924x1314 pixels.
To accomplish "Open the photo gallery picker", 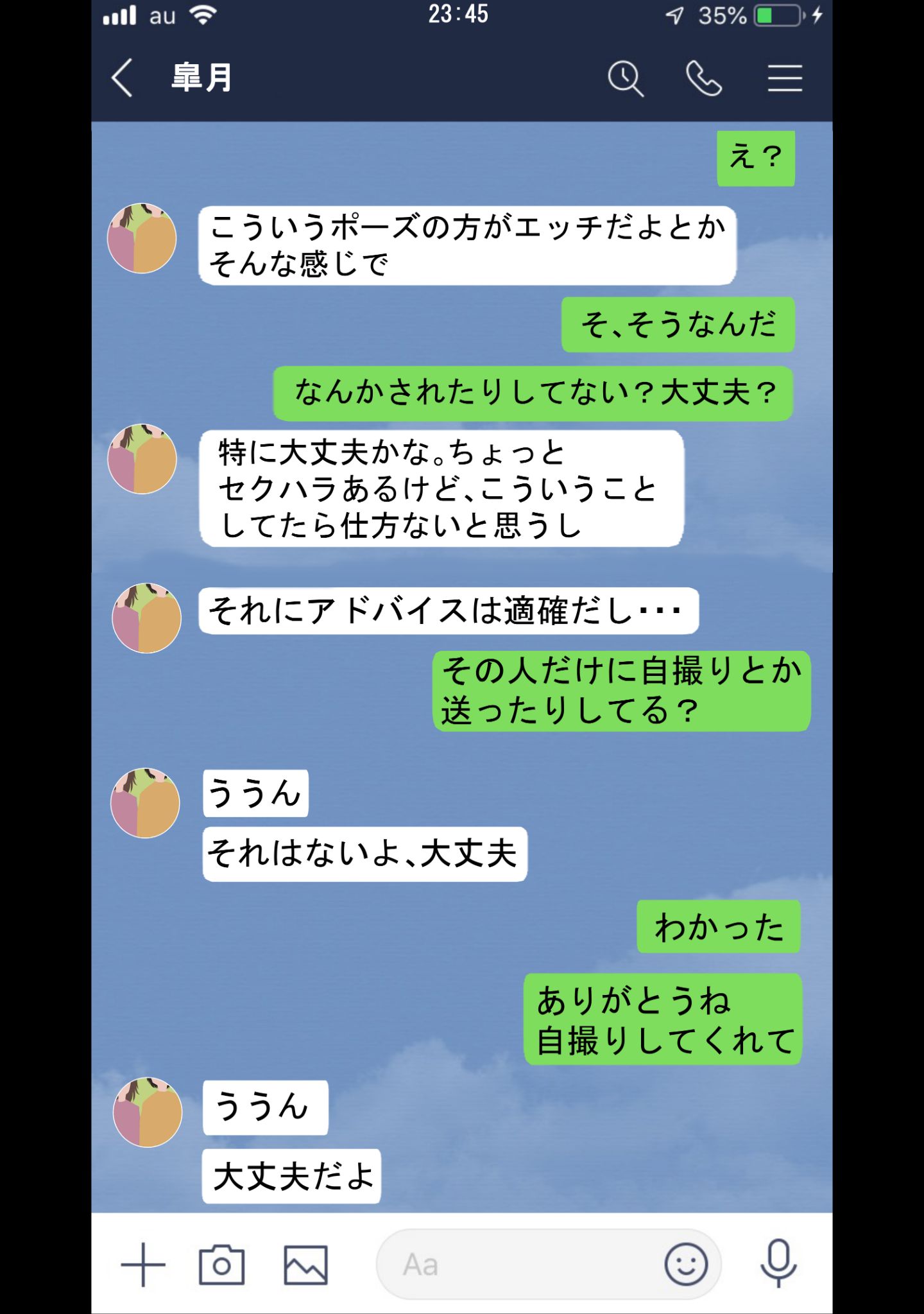I will 305,1265.
